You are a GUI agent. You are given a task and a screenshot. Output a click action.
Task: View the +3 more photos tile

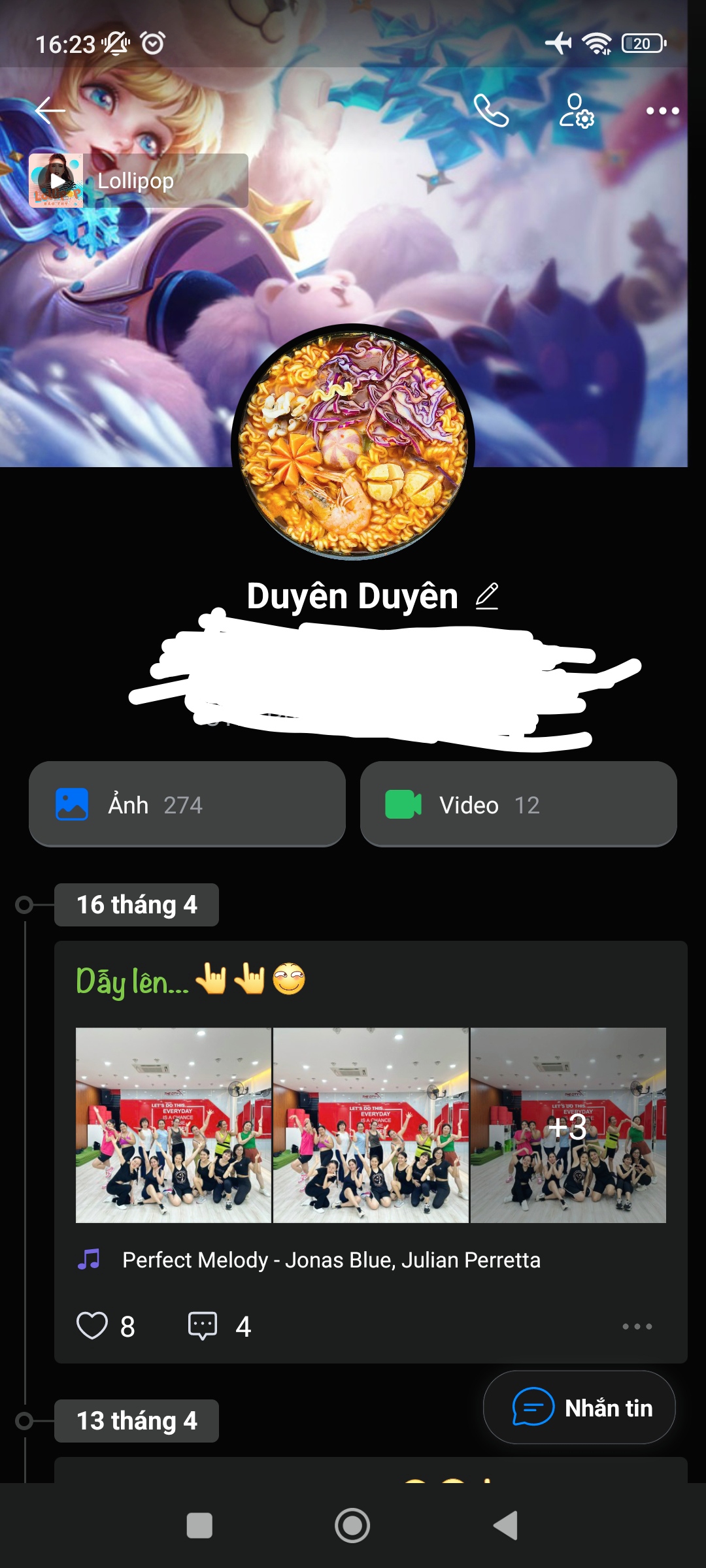(x=568, y=1125)
